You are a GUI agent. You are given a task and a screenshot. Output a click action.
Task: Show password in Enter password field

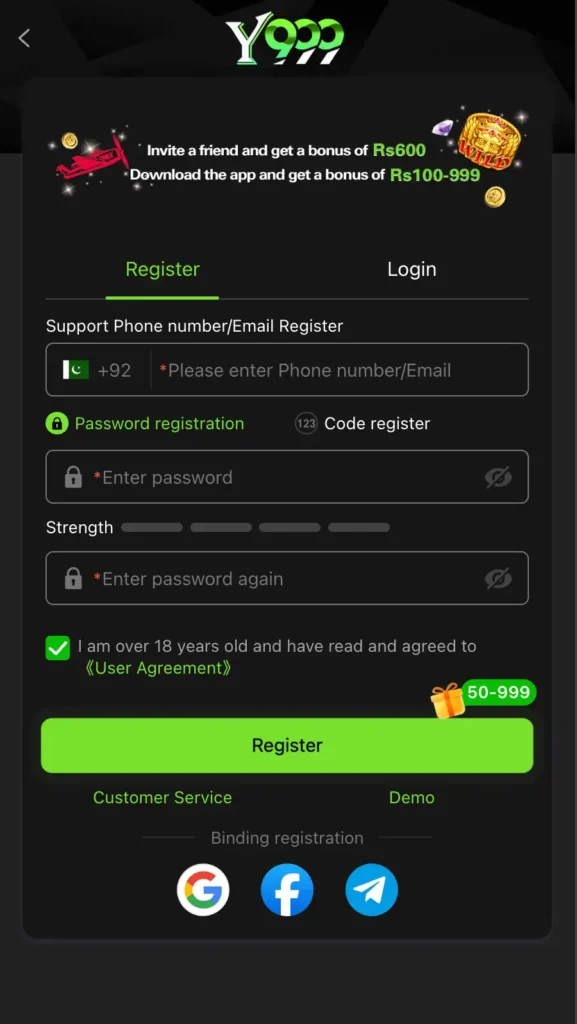coord(498,477)
